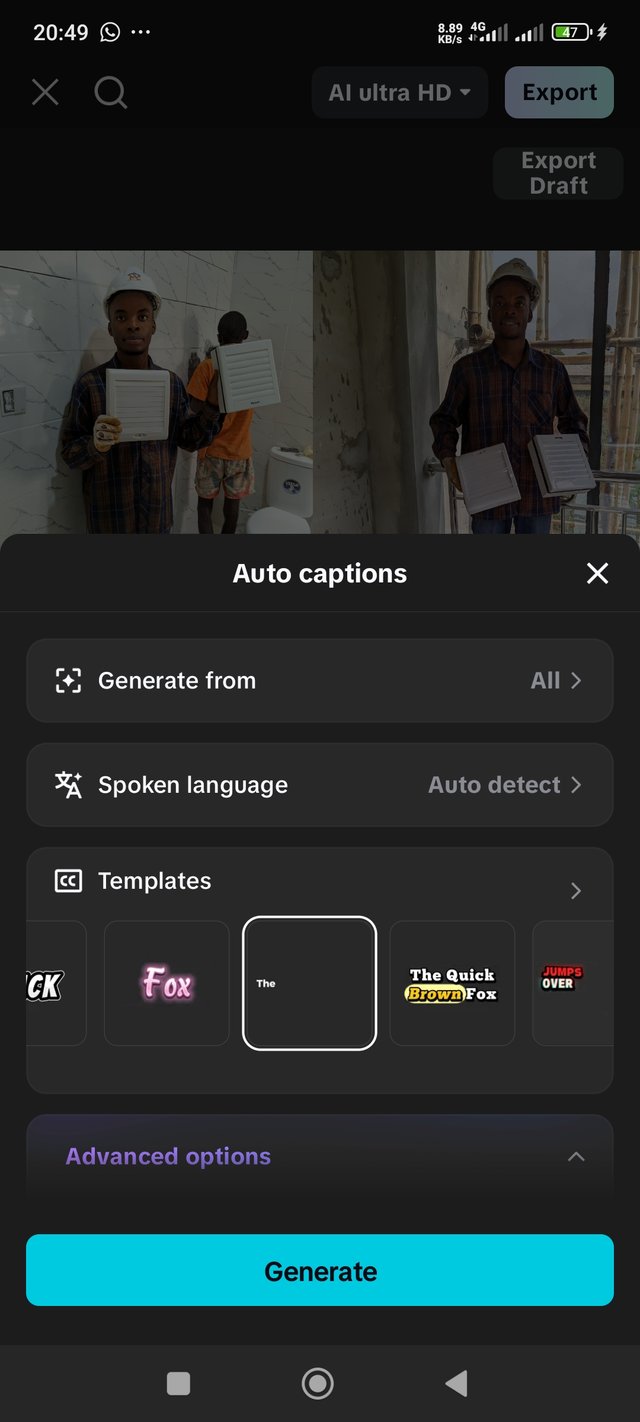Choose The Quick Brown Fox template
Screen dimensions: 640x1422
point(452,984)
